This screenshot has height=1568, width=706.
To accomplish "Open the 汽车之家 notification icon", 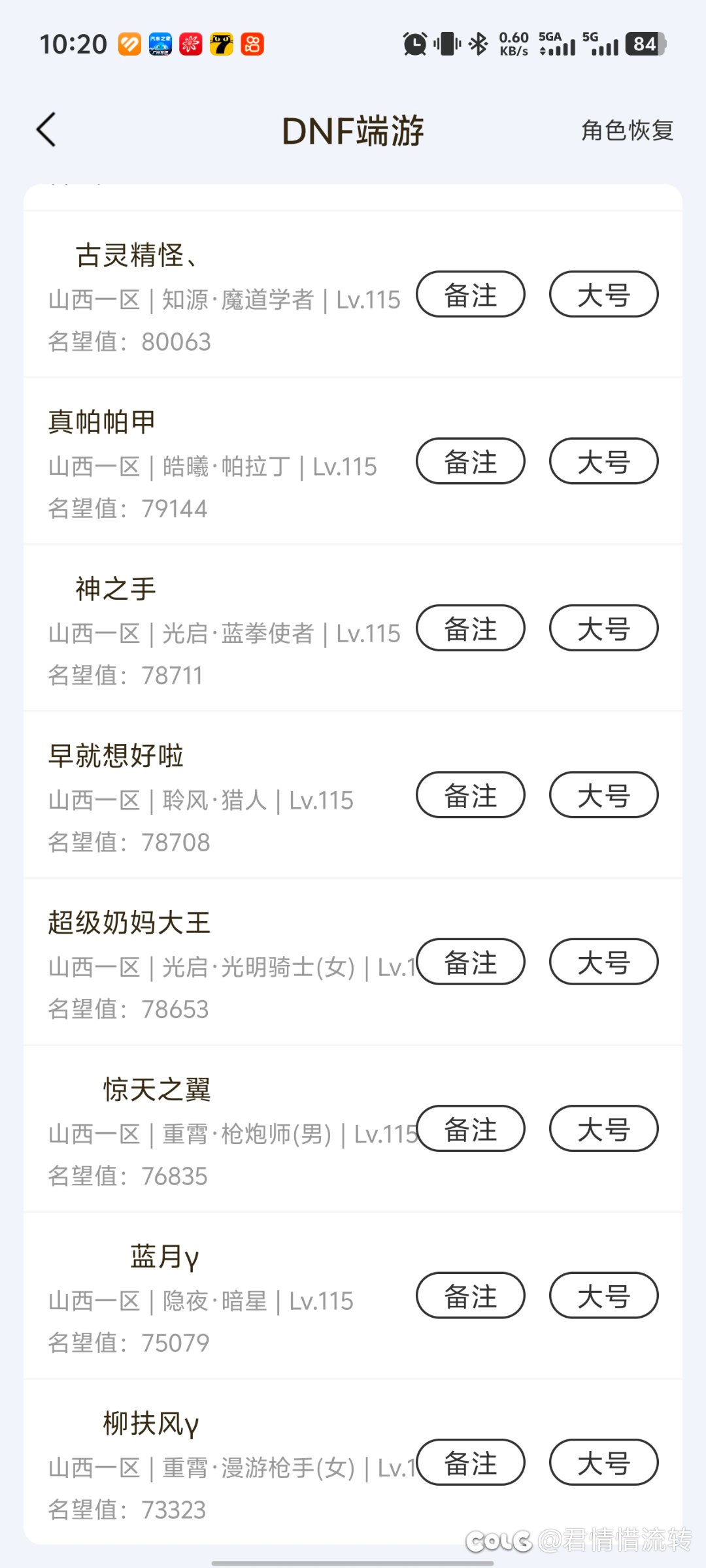I will 158,44.
